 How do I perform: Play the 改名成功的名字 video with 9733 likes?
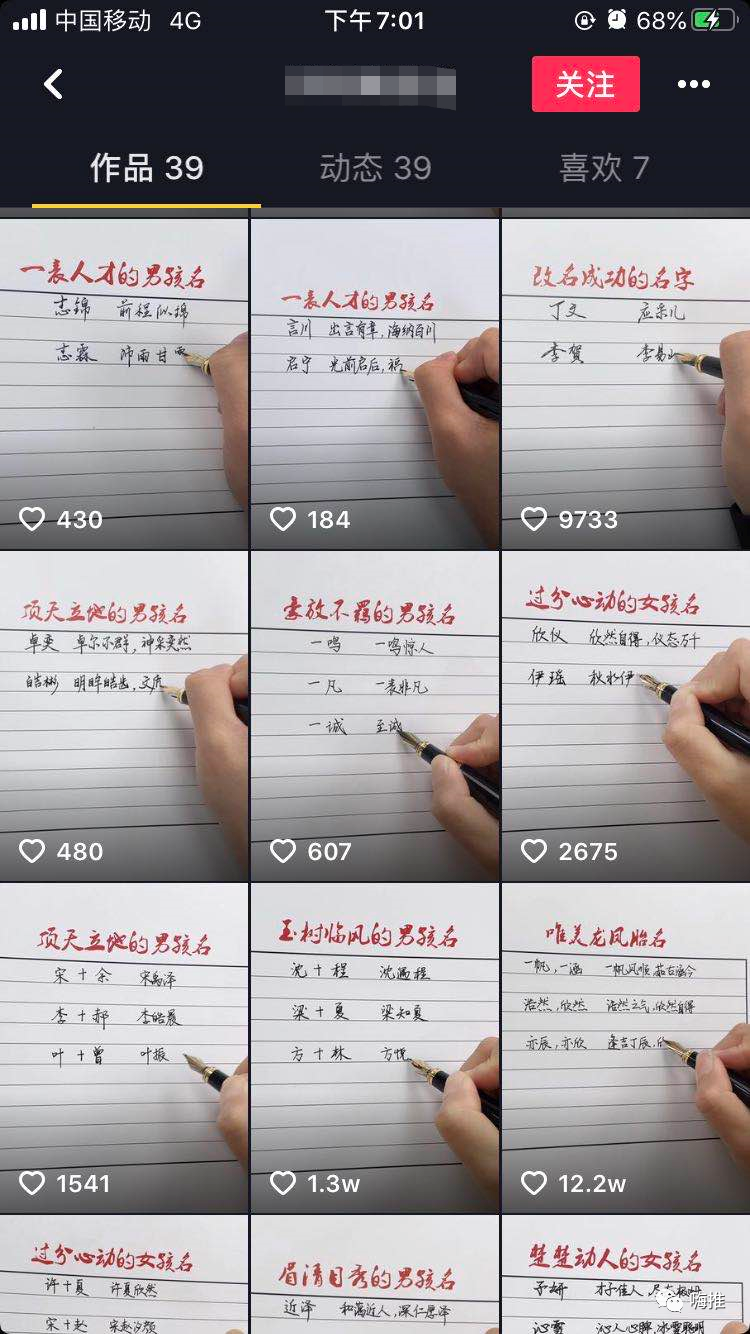pos(626,380)
